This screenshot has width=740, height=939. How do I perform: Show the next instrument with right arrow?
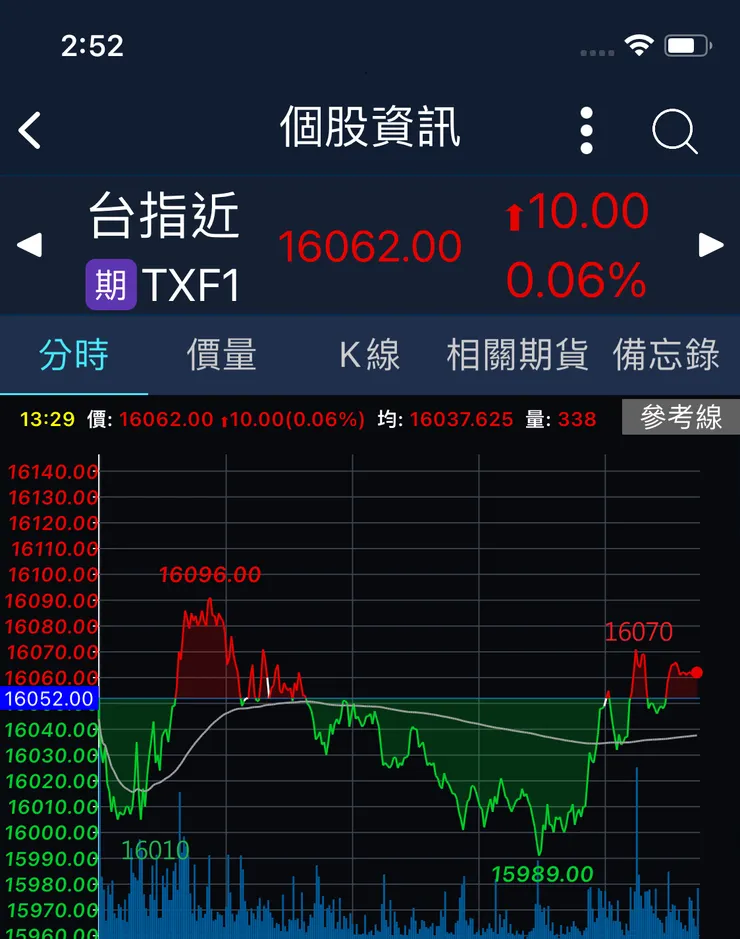[710, 245]
